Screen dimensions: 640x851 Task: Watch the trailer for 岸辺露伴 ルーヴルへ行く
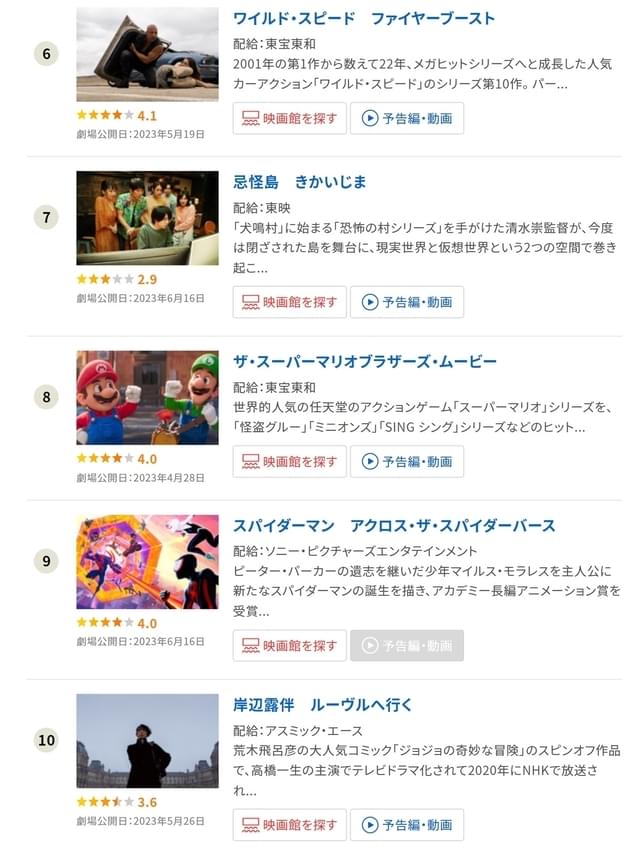[406, 825]
